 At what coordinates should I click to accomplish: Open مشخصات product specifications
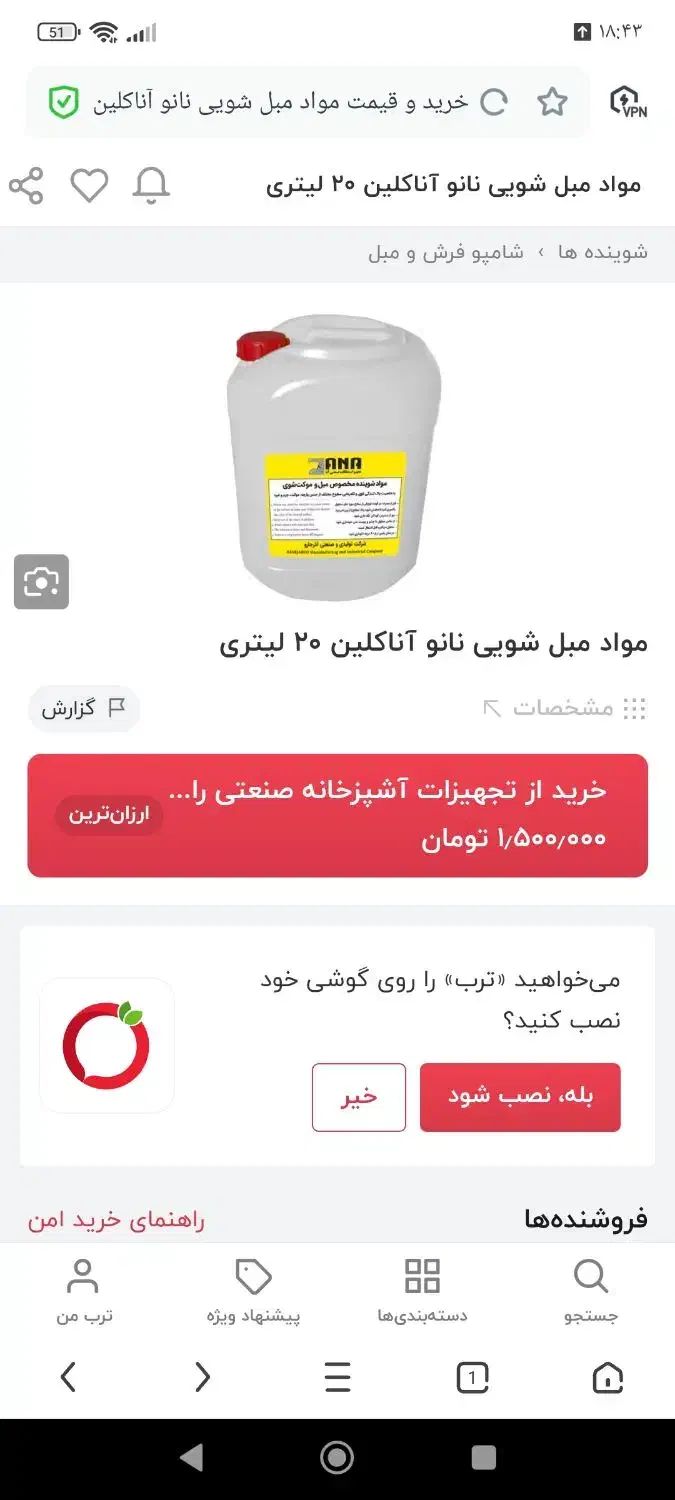pos(564,709)
